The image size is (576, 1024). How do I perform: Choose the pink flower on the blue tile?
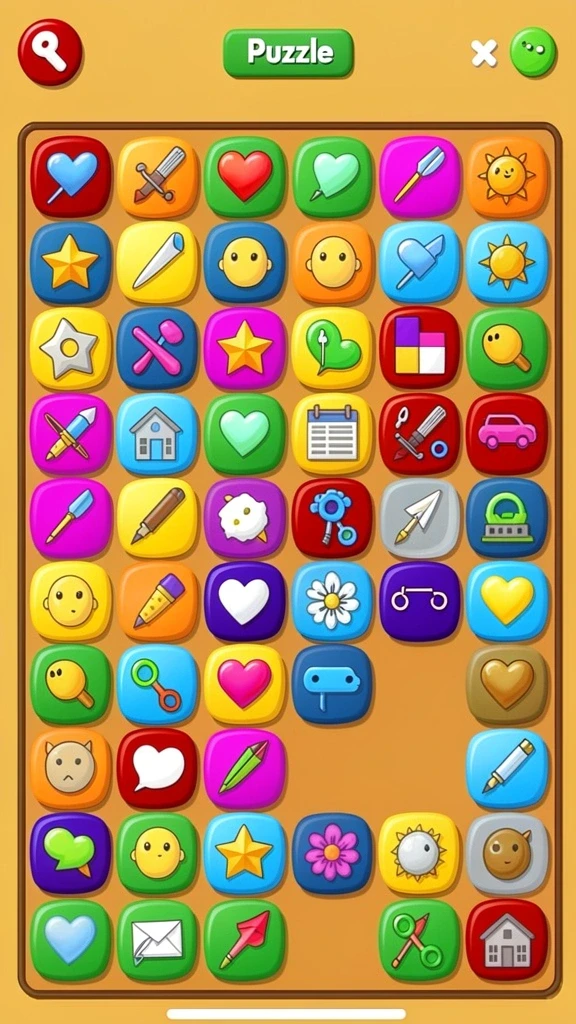tap(332, 854)
